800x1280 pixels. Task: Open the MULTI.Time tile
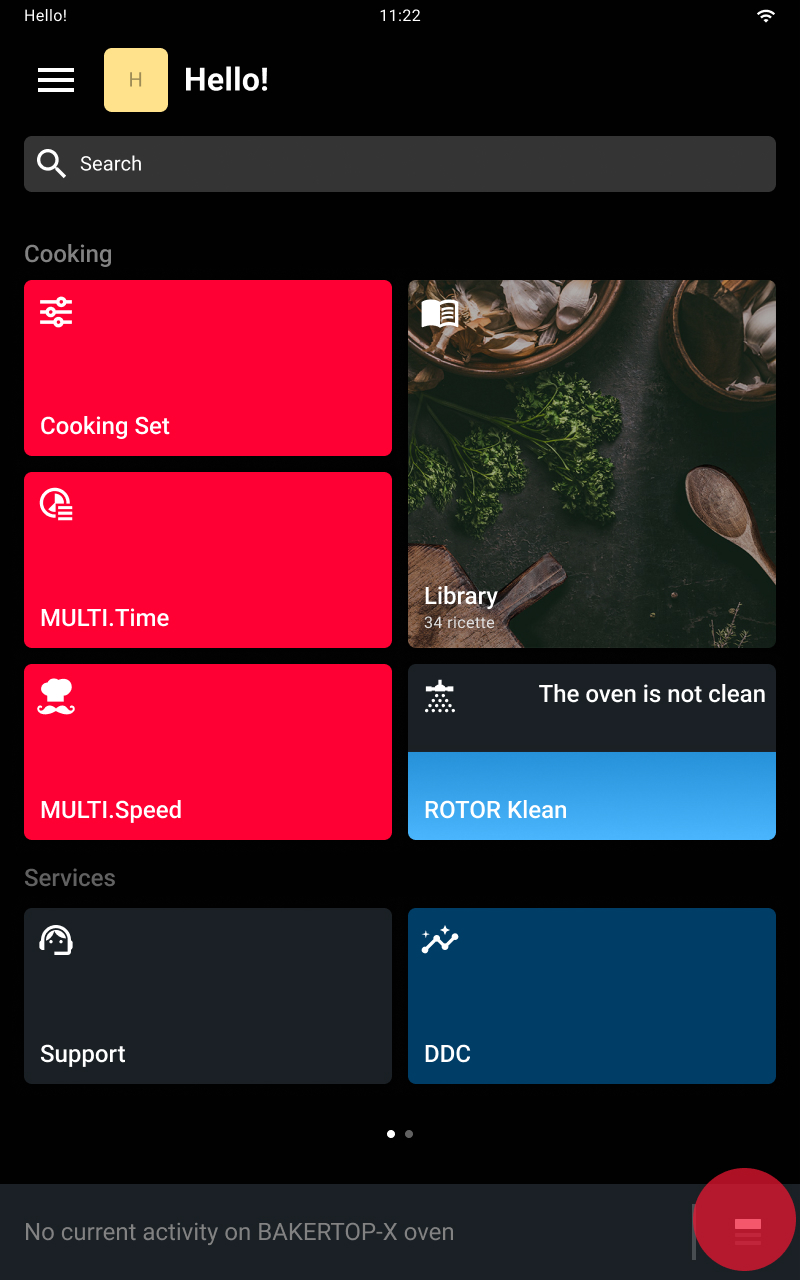(x=208, y=560)
